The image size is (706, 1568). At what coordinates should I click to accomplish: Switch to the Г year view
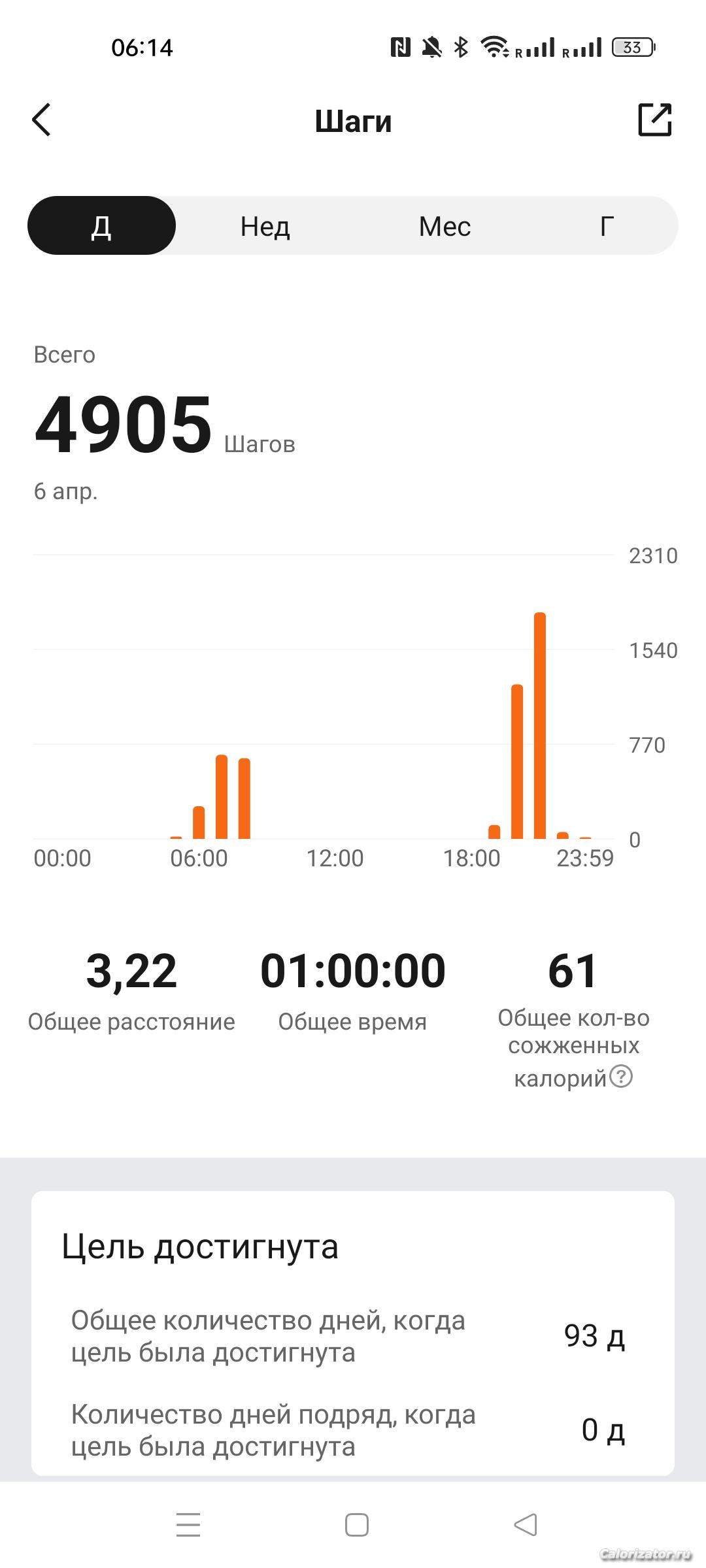pos(606,226)
